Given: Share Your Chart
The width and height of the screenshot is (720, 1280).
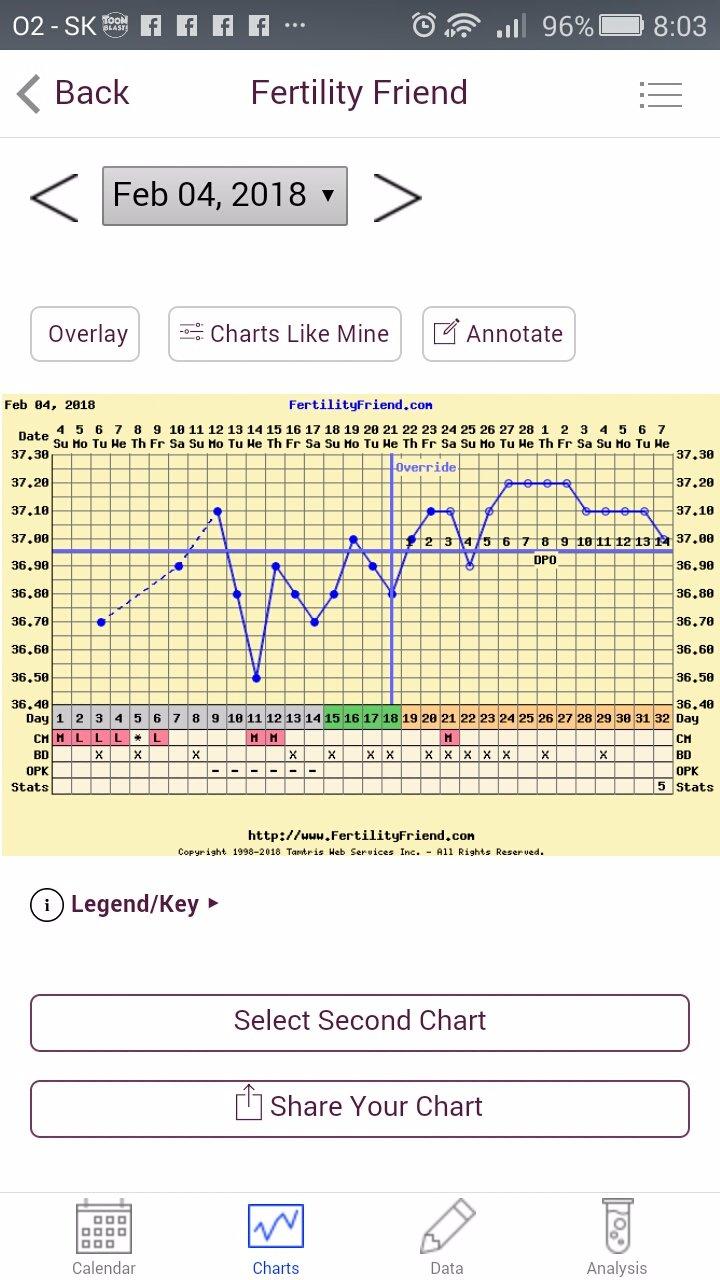Looking at the screenshot, I should point(360,1108).
